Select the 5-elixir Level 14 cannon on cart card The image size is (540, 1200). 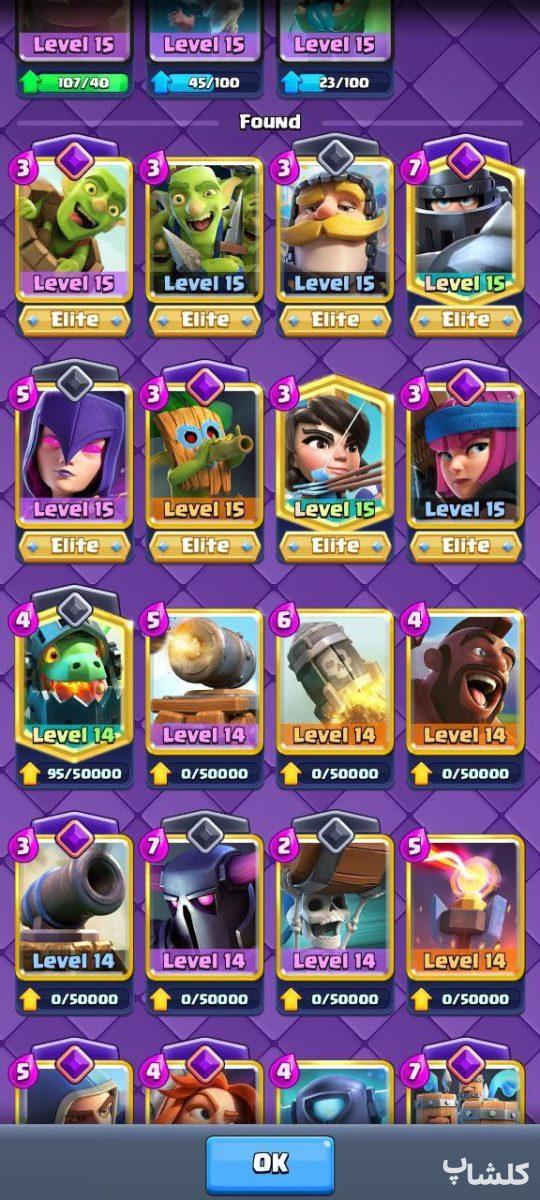pyautogui.click(x=204, y=681)
